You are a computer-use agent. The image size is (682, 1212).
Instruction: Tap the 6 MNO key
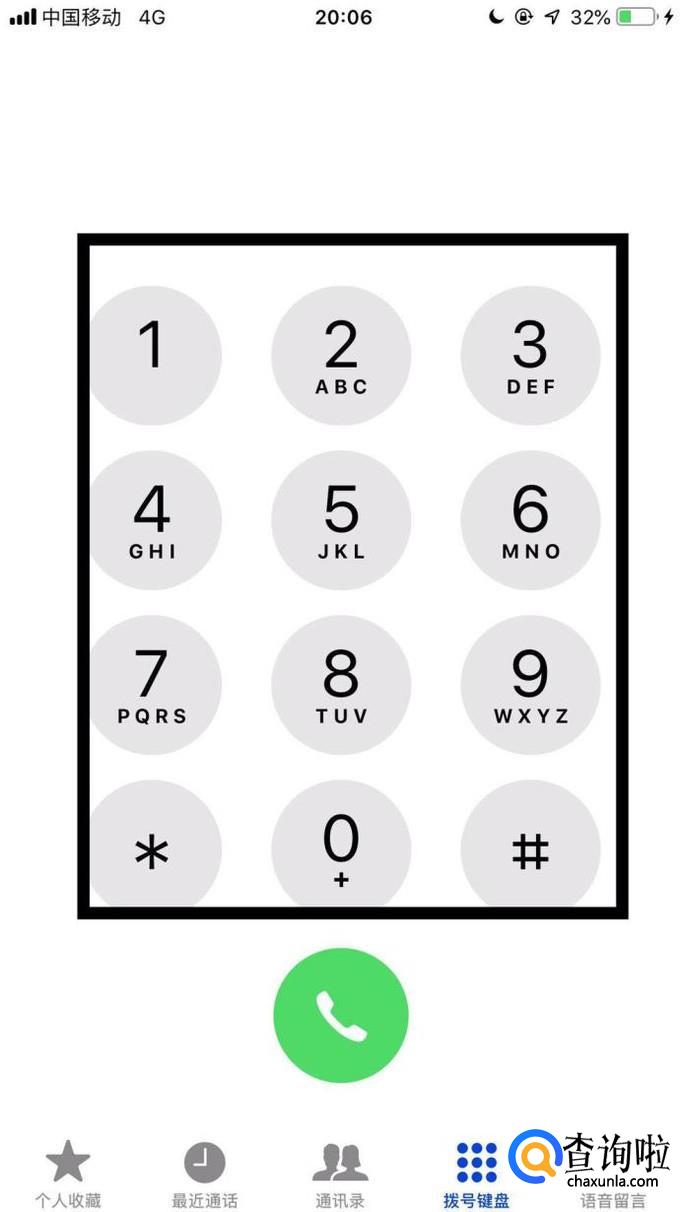click(530, 520)
